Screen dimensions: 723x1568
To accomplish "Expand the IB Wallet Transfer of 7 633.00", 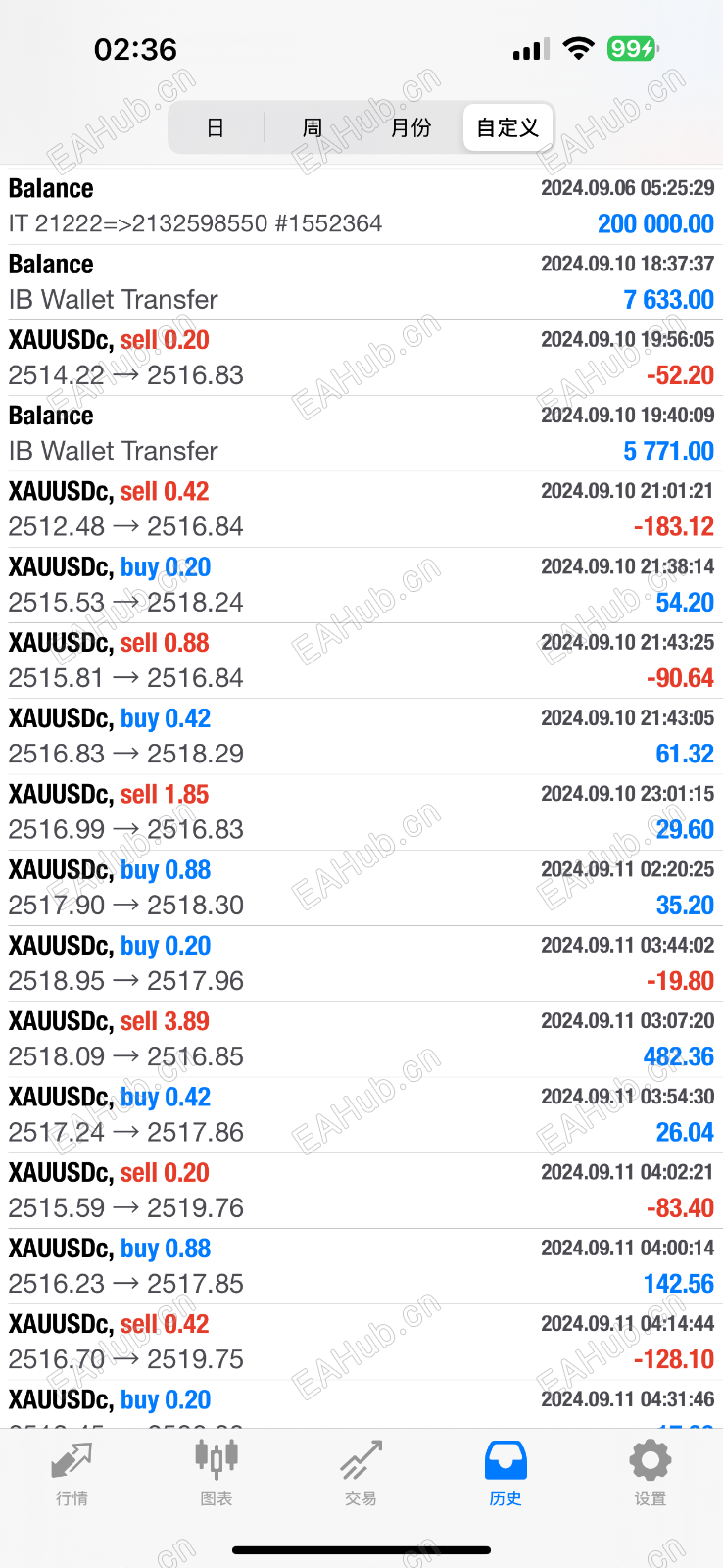I will (x=361, y=281).
